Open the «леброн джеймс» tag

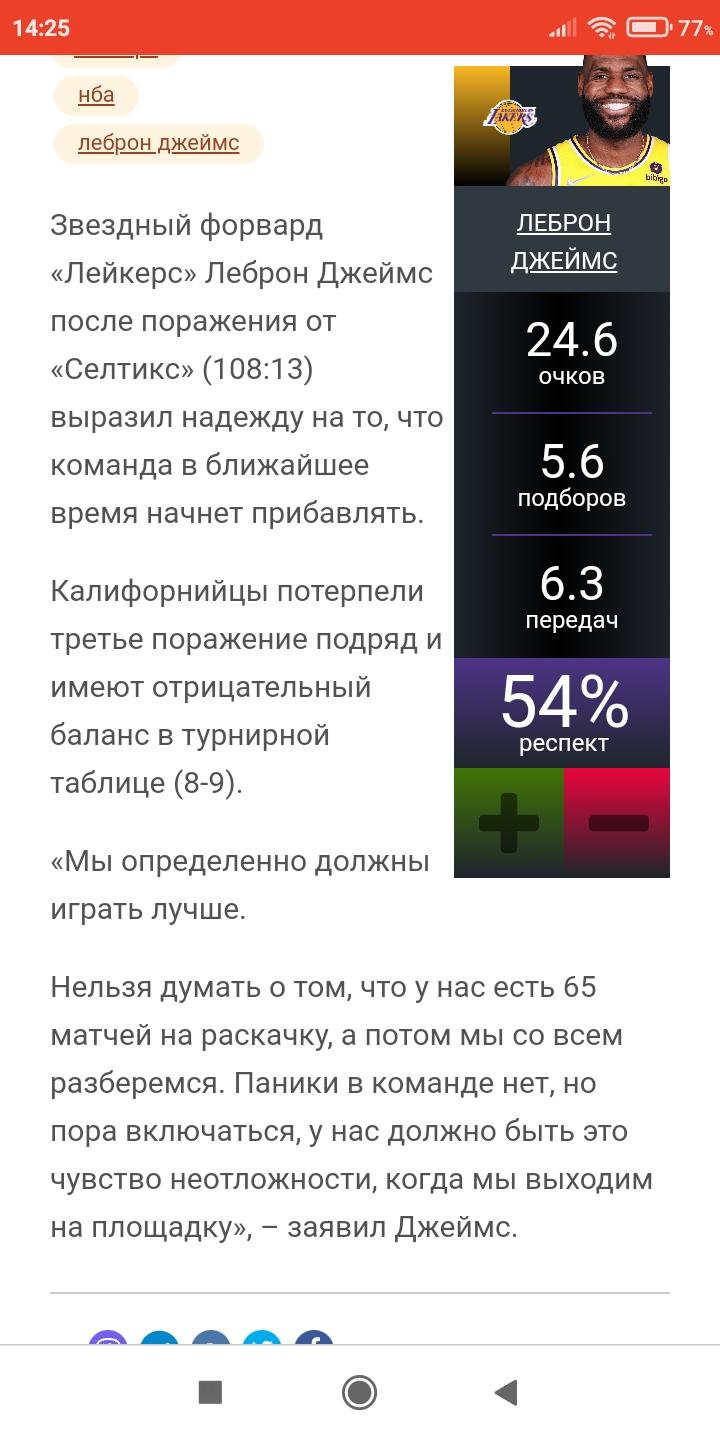(159, 144)
